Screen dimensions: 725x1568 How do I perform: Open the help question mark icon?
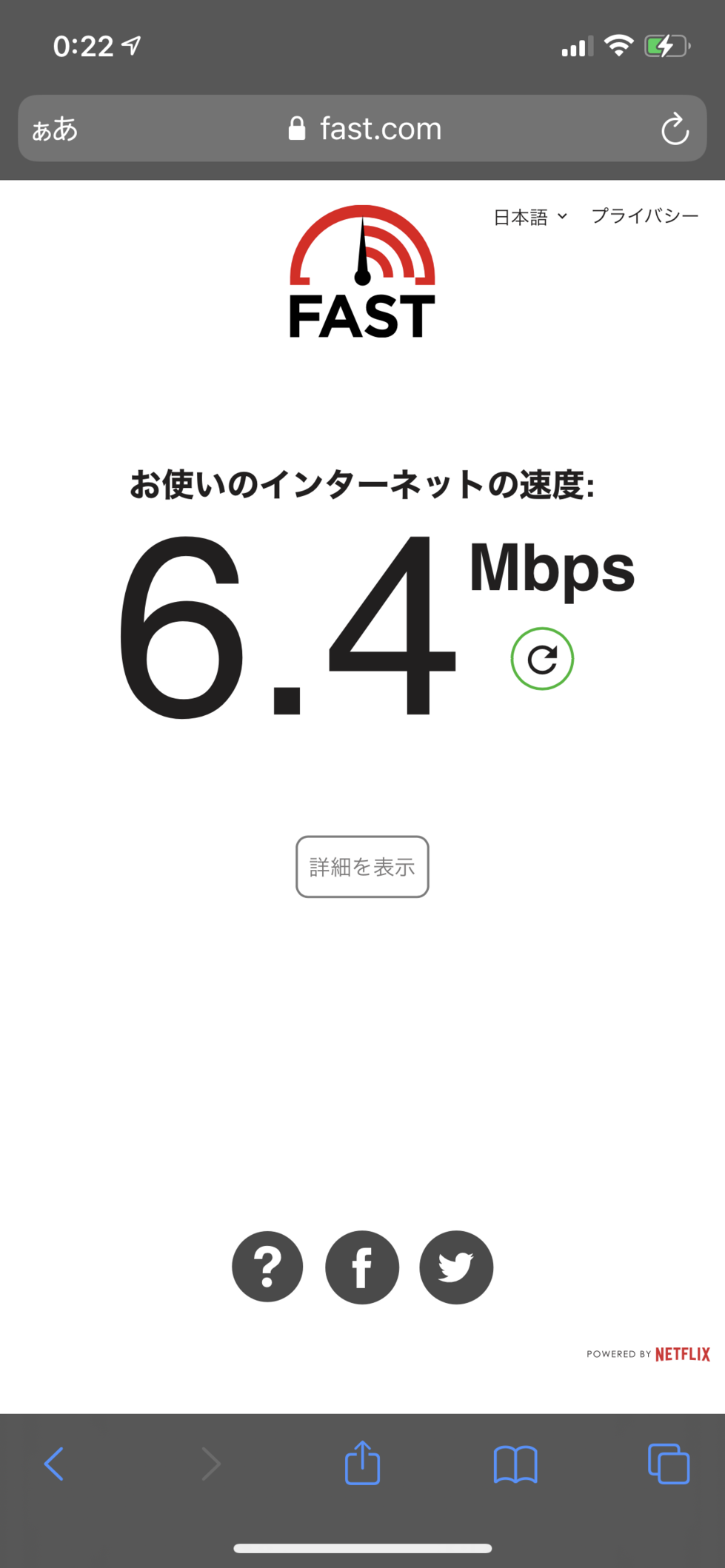[267, 1267]
